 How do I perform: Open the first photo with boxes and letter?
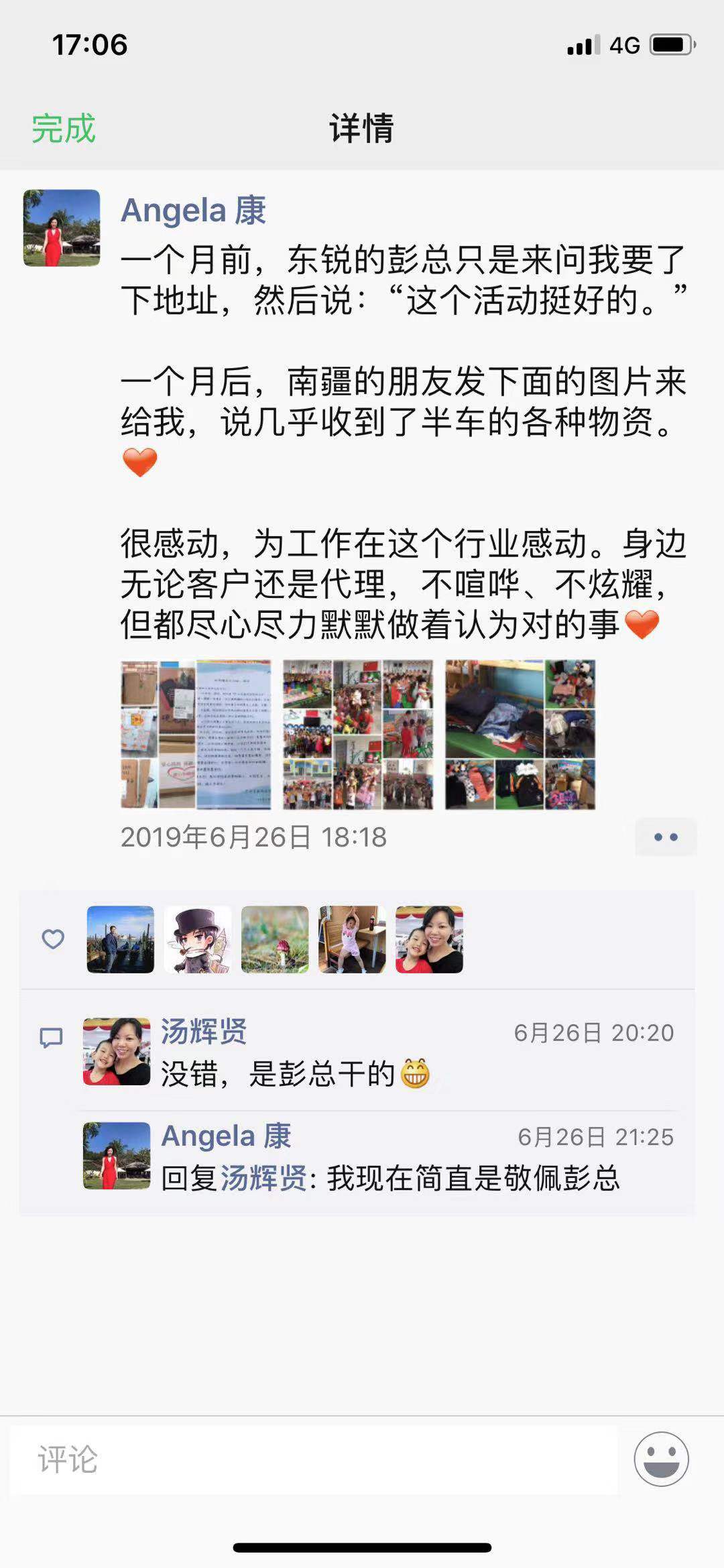click(196, 734)
